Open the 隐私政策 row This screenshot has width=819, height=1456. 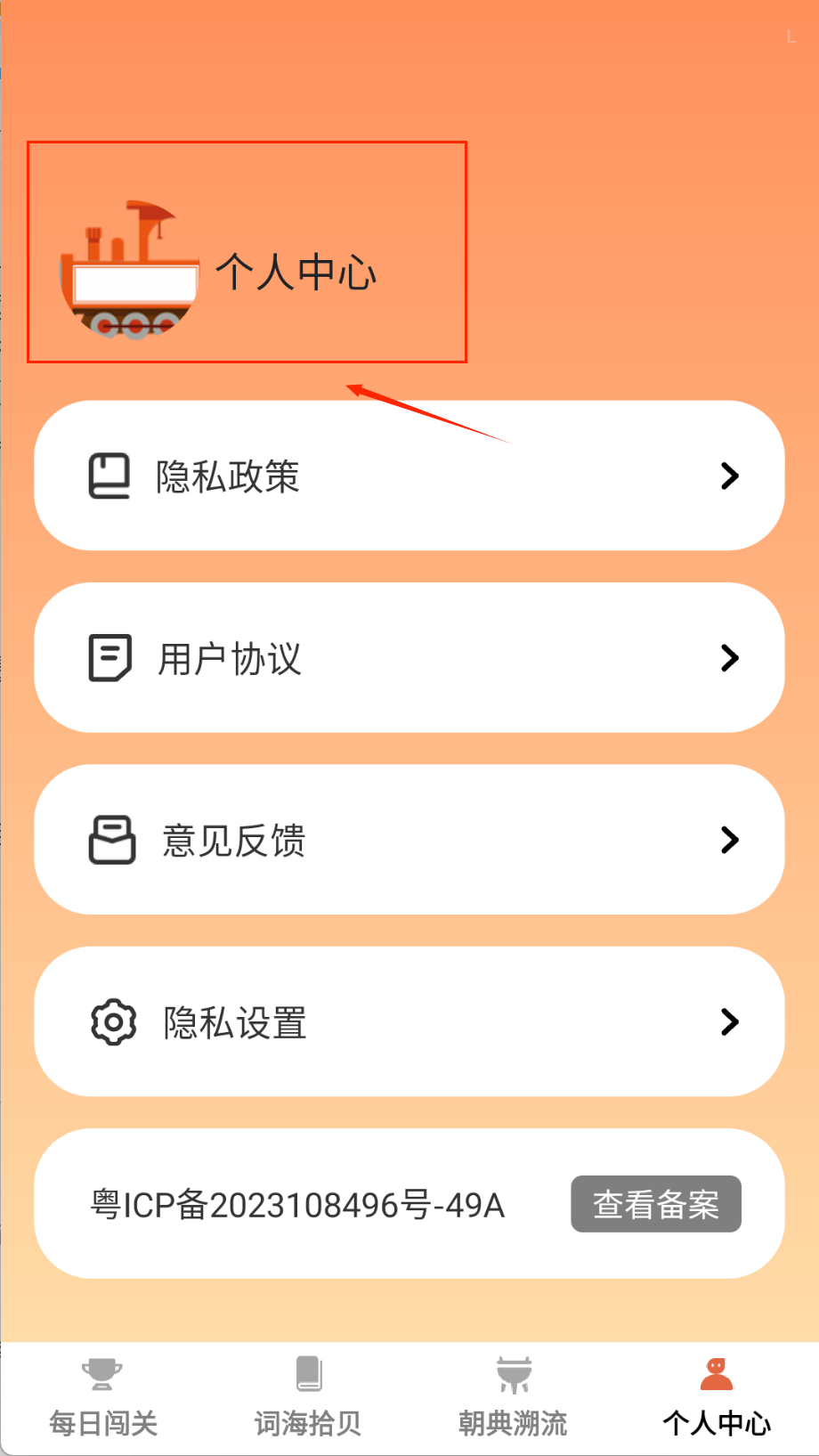coord(409,476)
